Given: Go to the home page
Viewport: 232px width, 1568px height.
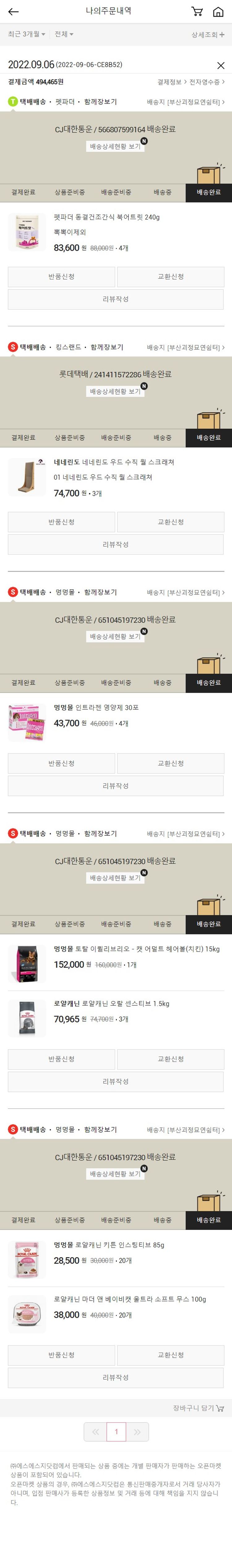Looking at the screenshot, I should click(218, 11).
